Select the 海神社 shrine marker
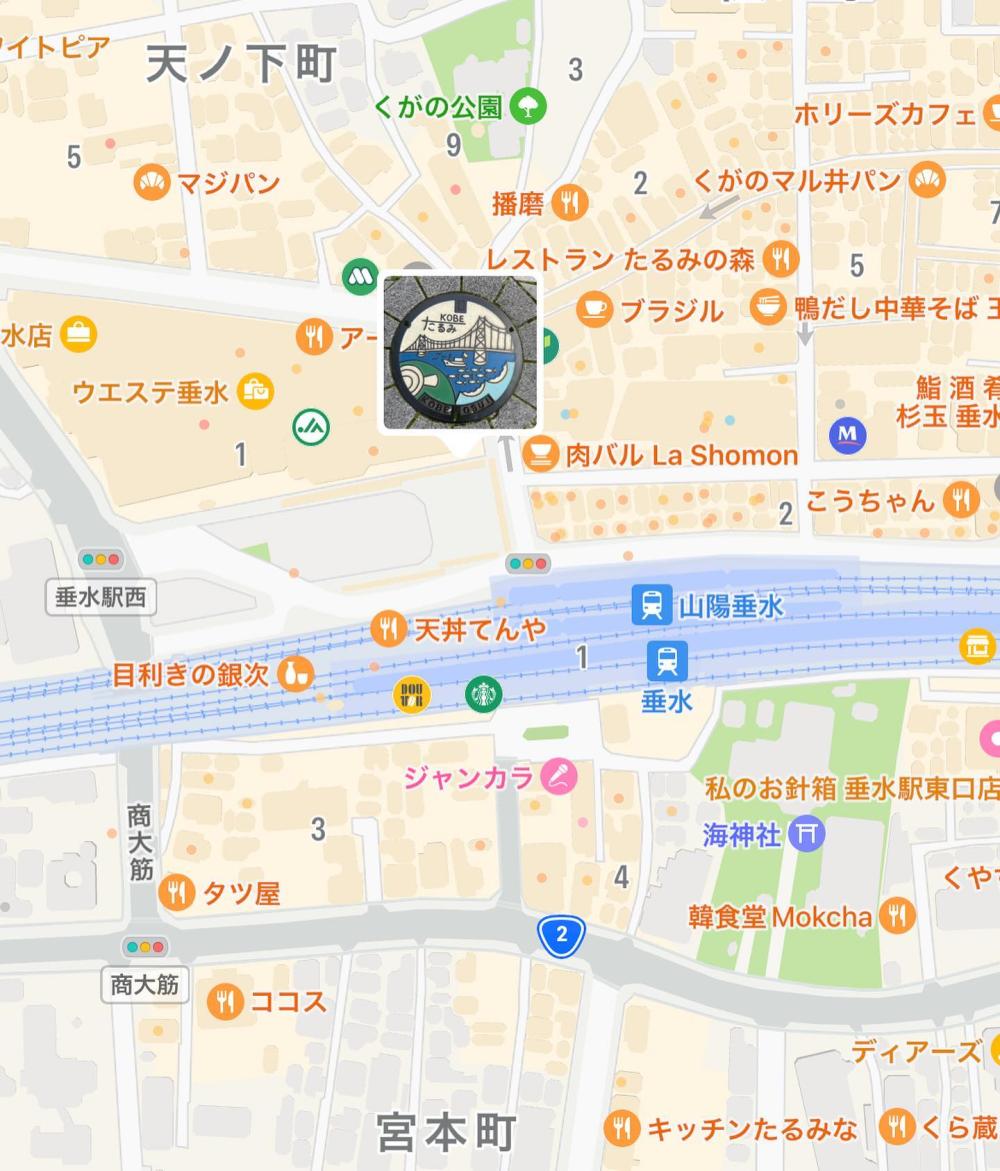Image resolution: width=1000 pixels, height=1171 pixels. coord(806,833)
